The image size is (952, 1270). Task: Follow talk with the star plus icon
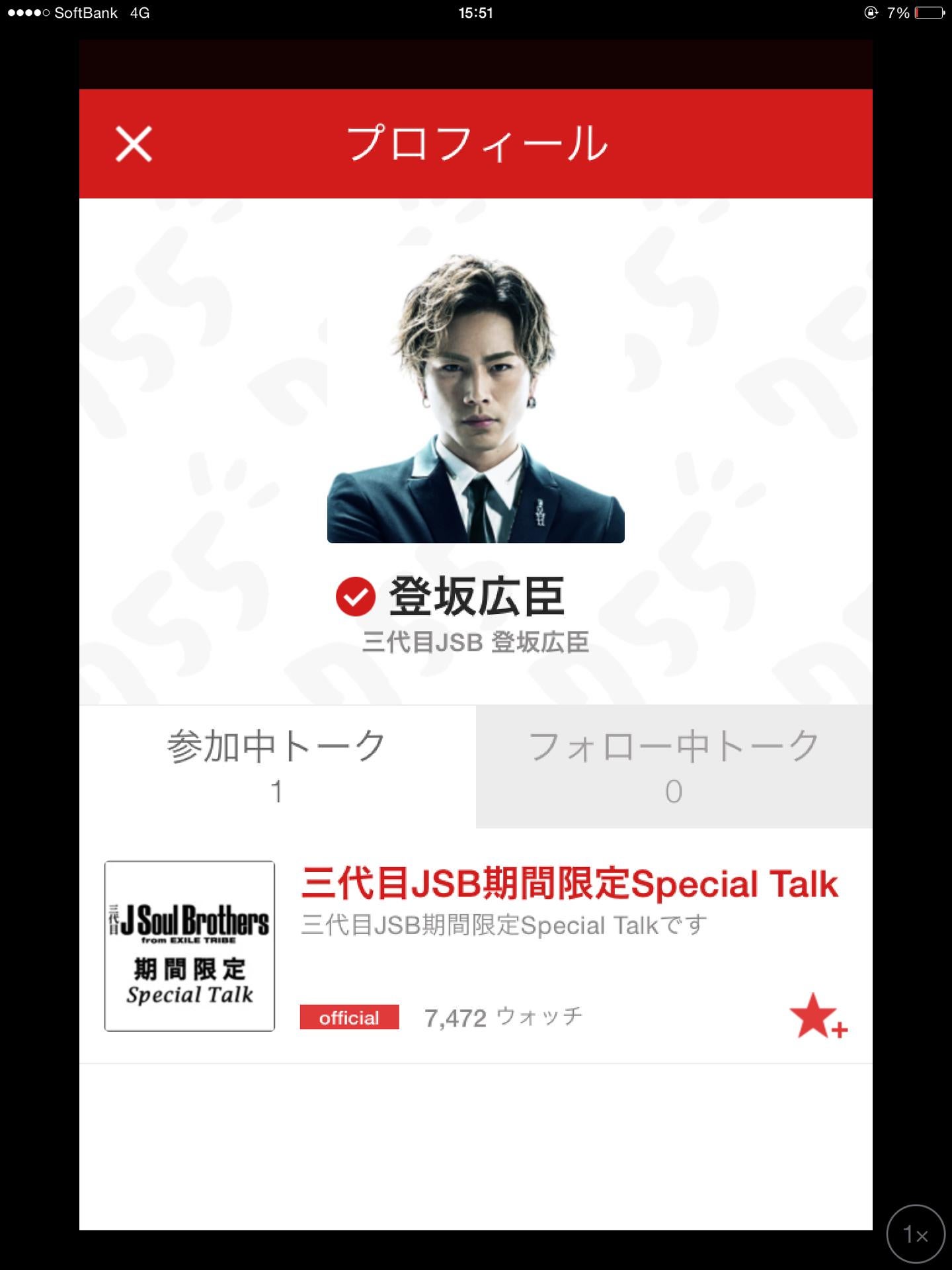coord(818,1017)
